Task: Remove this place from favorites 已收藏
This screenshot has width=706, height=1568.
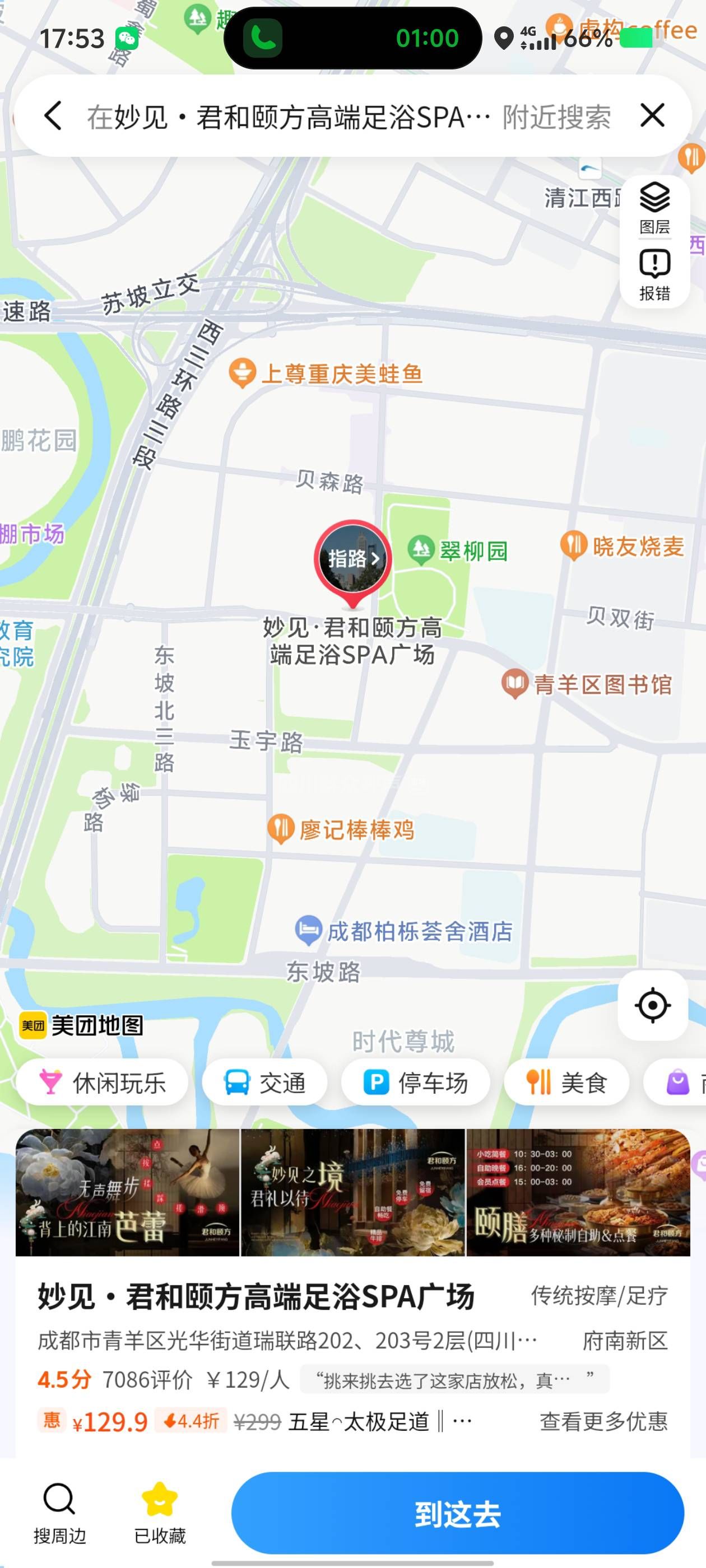Action: 160,1513
